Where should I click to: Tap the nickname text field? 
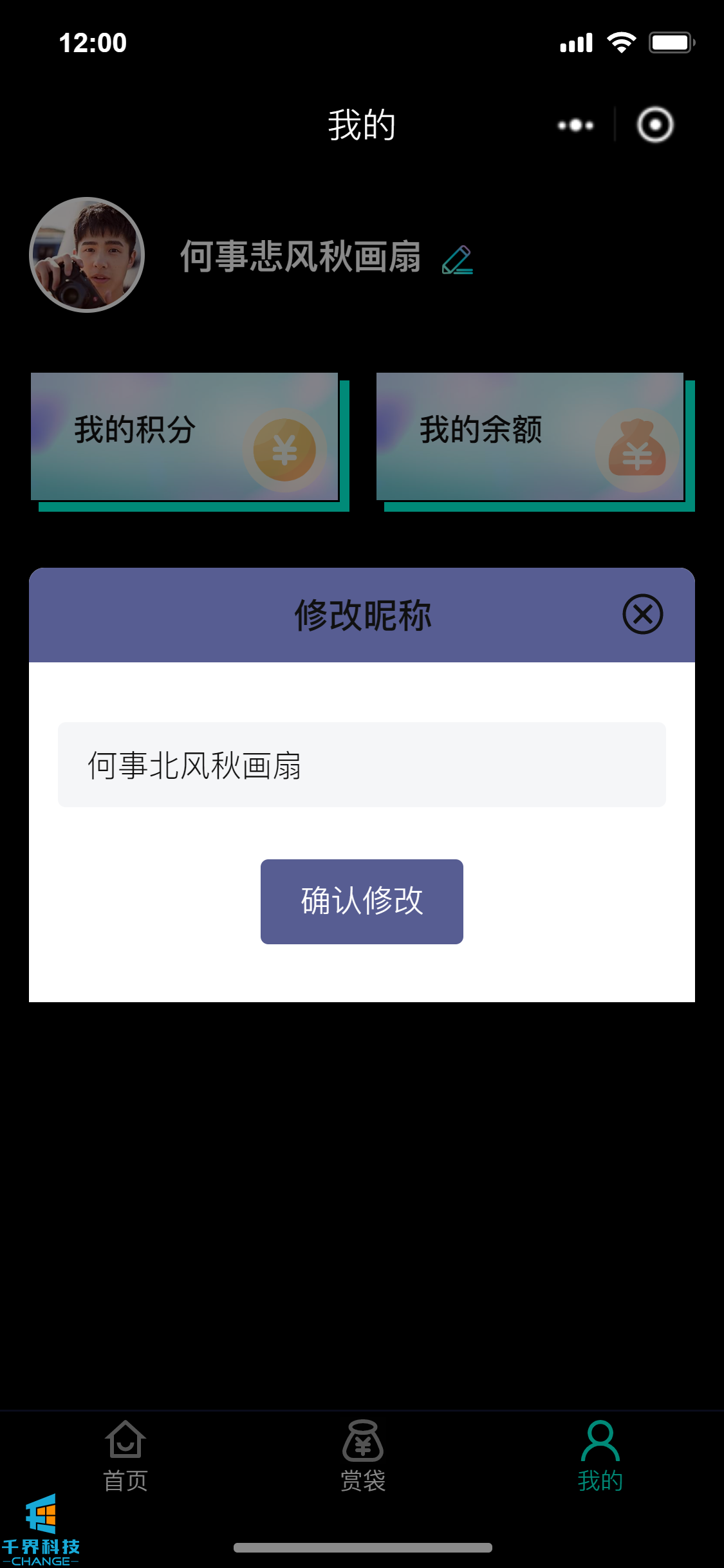pos(362,765)
